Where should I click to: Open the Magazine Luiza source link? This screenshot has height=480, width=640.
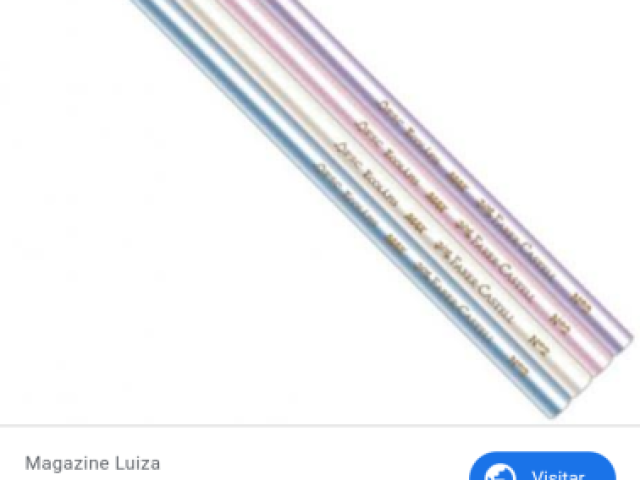pyautogui.click(x=92, y=464)
